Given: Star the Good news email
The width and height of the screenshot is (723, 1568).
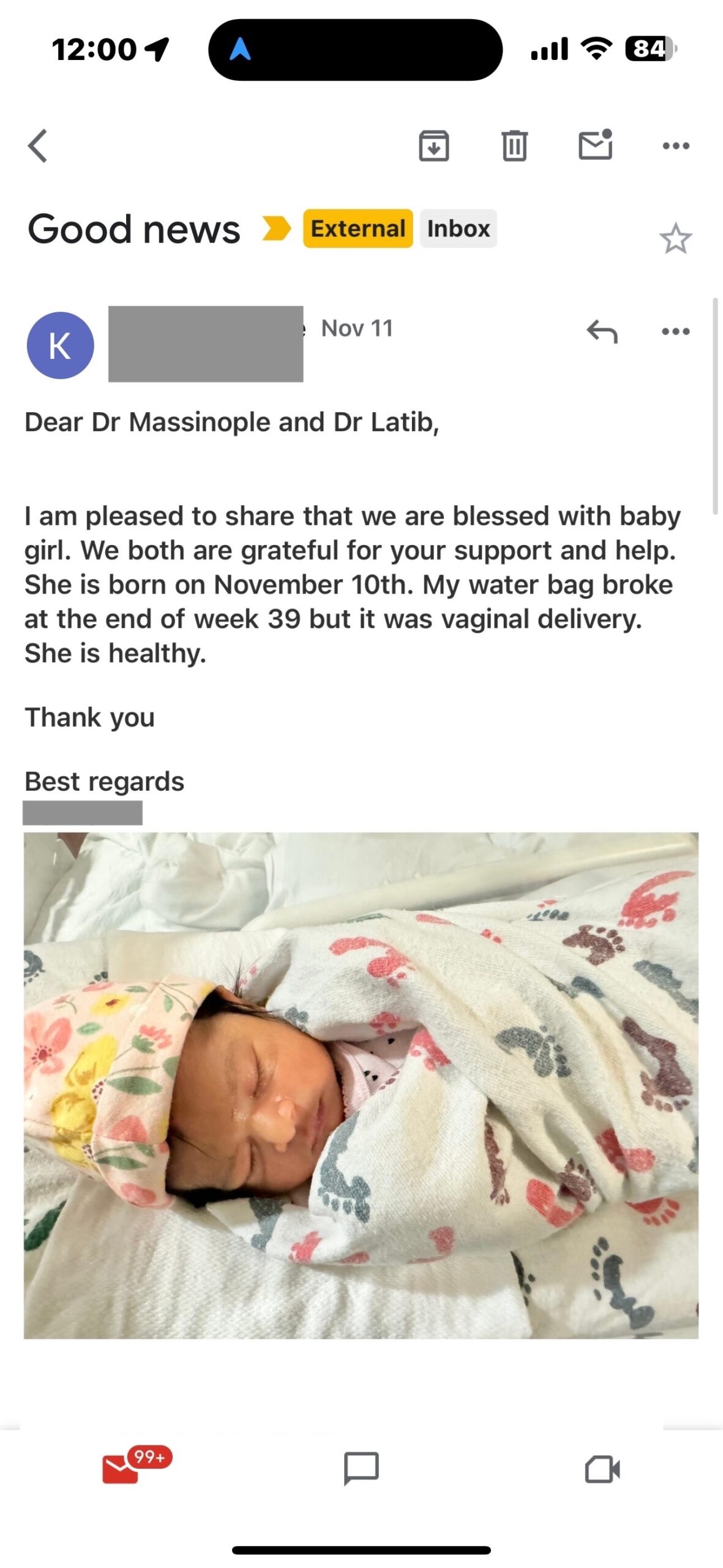Looking at the screenshot, I should coord(675,238).
